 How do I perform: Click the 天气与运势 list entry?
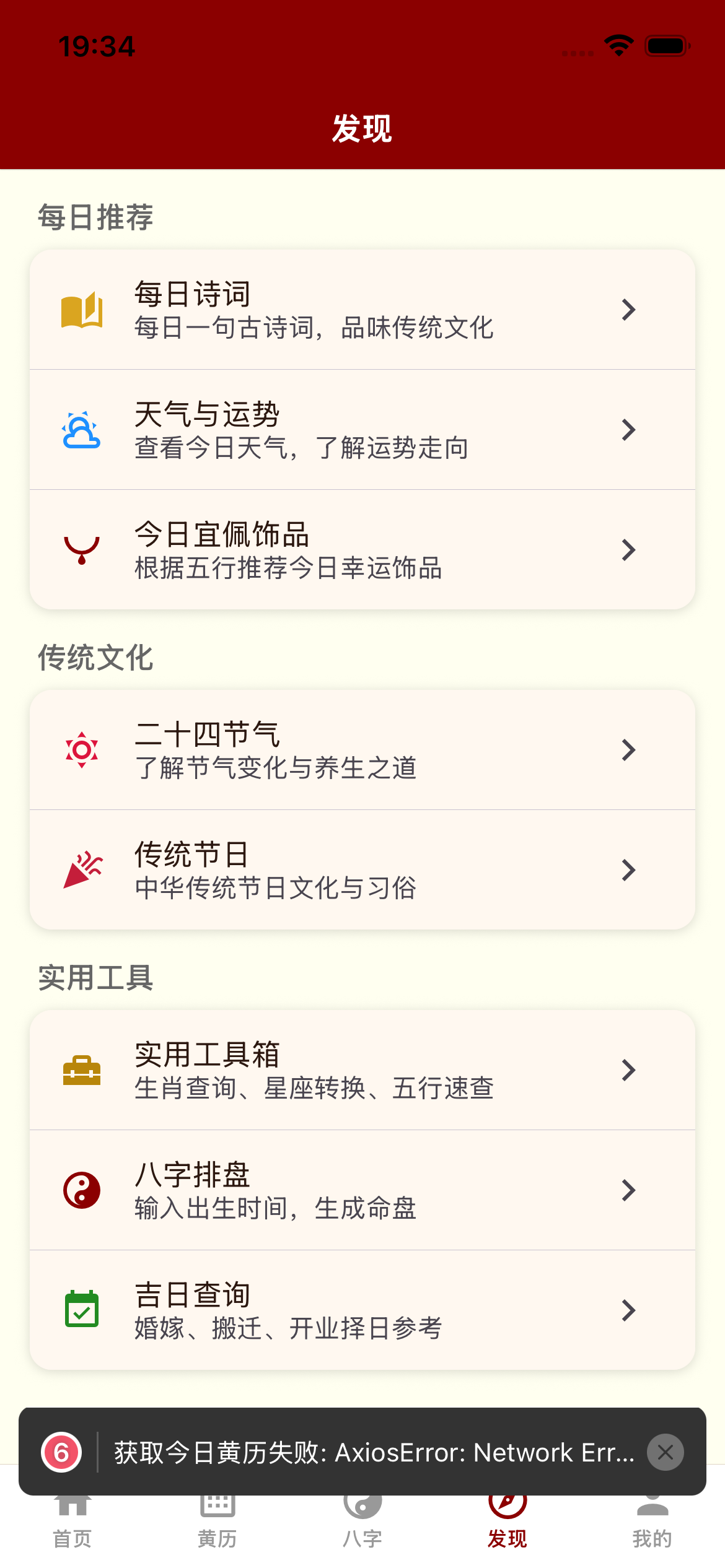(x=362, y=430)
